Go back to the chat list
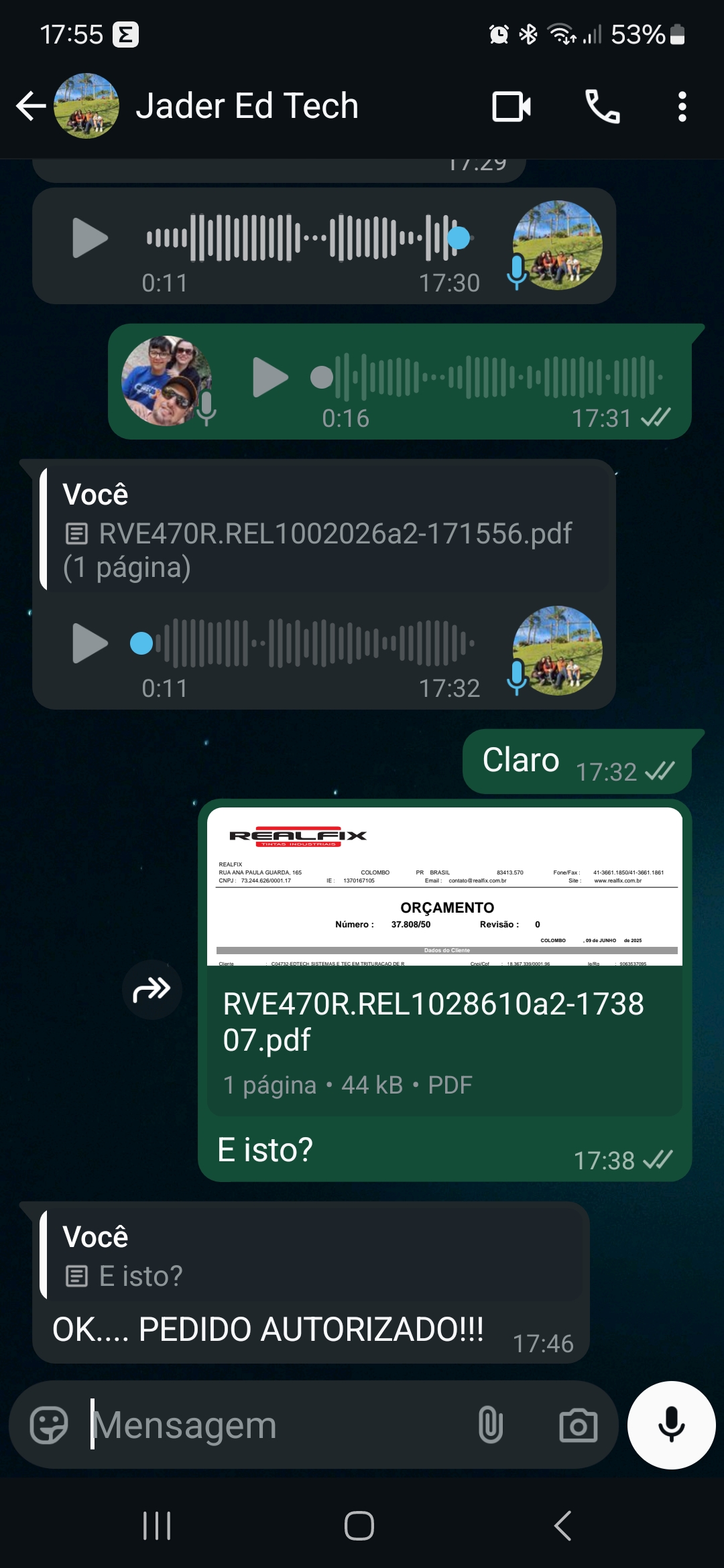 [31, 107]
